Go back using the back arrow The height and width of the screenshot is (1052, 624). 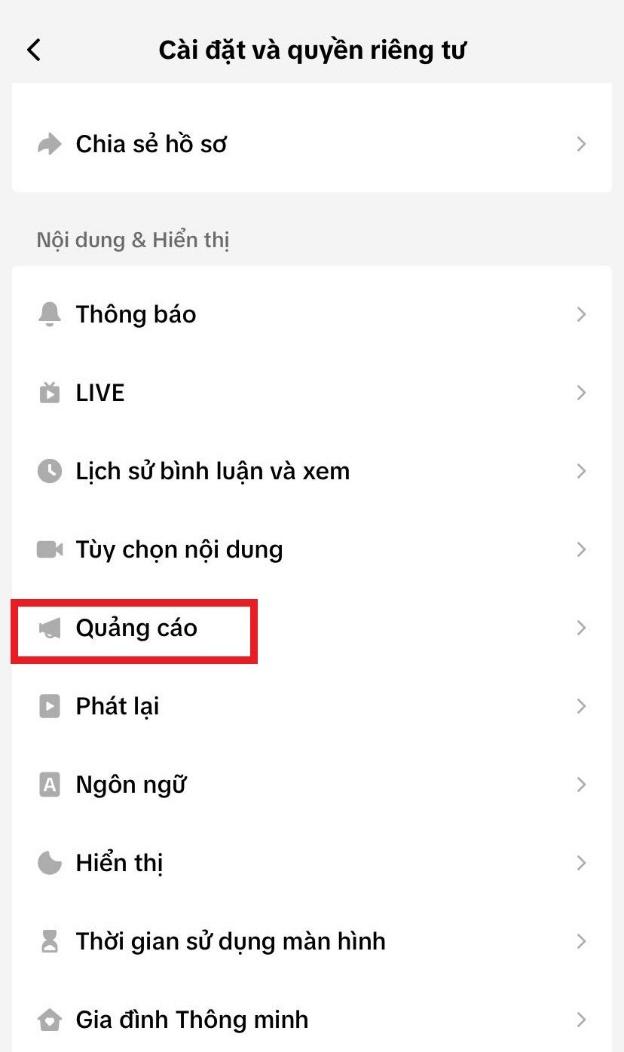pos(34,50)
